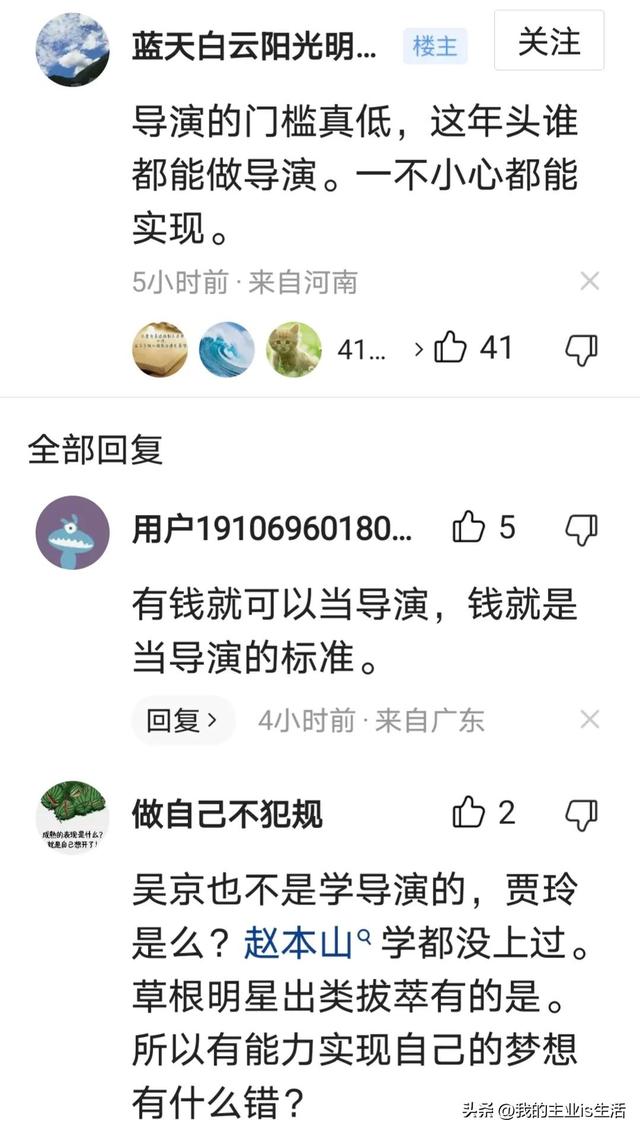Open 蓝天白云阳光明's profile avatar
The width and height of the screenshot is (640, 1133).
click(x=72, y=50)
